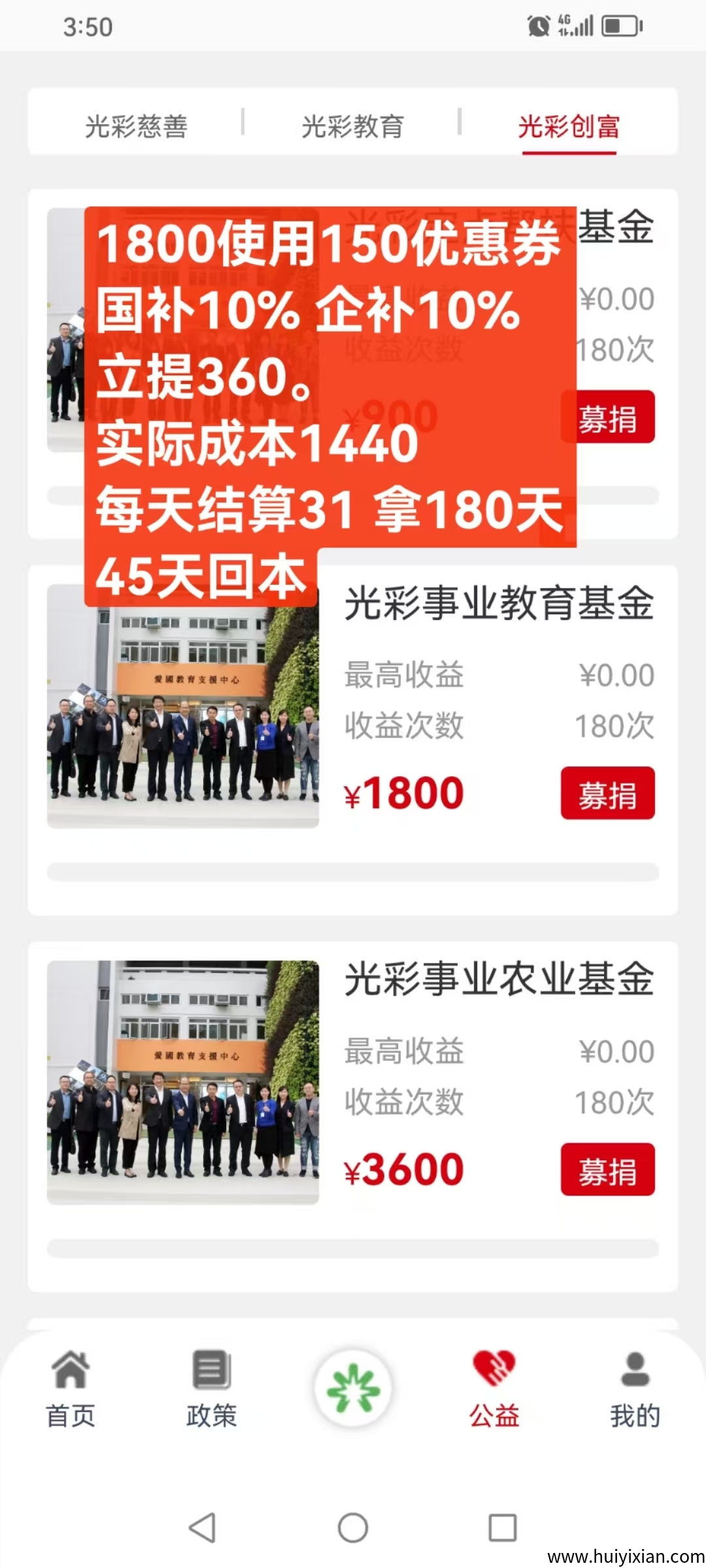The image size is (706, 1568).
Task: View the 光彩事业农业基金 photo card
Action: pos(183,1082)
